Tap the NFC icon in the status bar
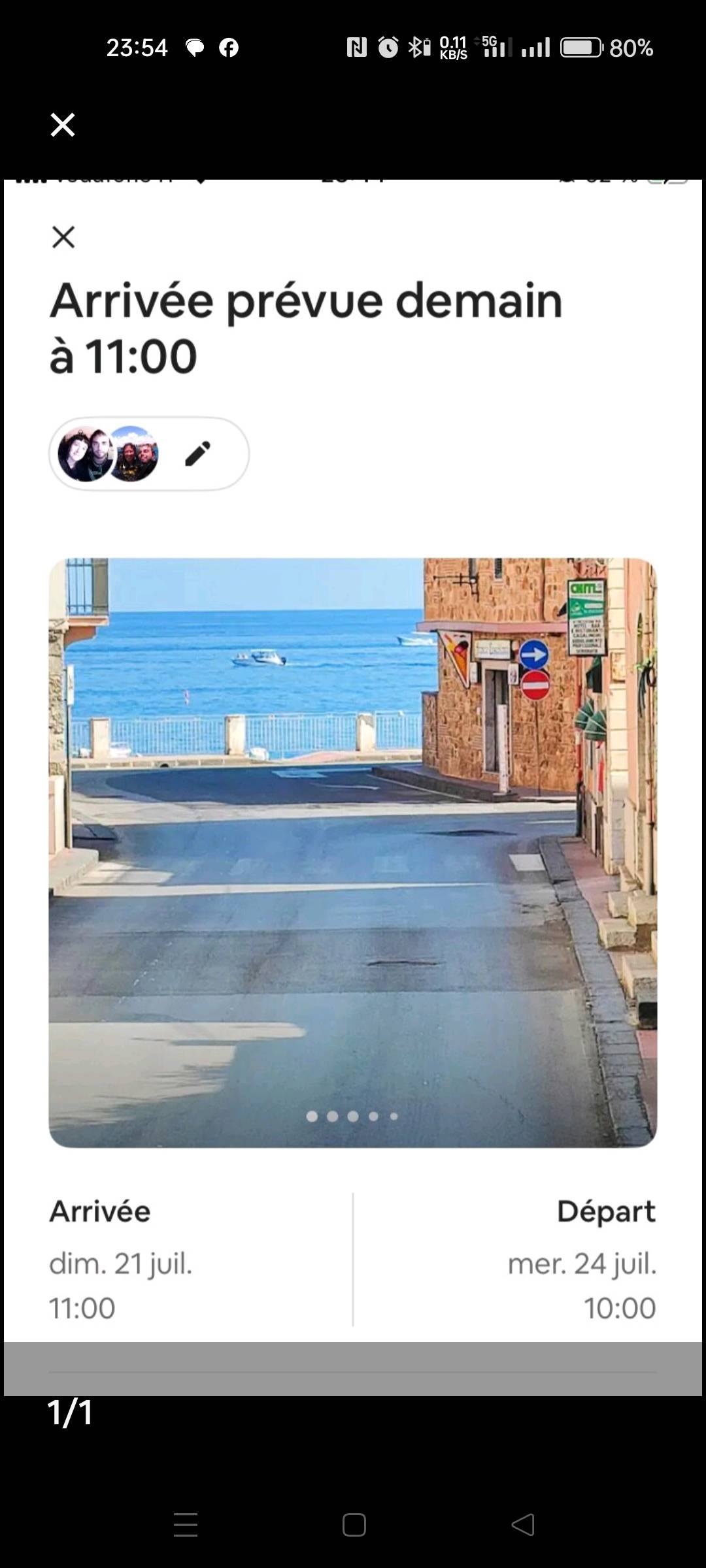The height and width of the screenshot is (1568, 706). coord(356,47)
